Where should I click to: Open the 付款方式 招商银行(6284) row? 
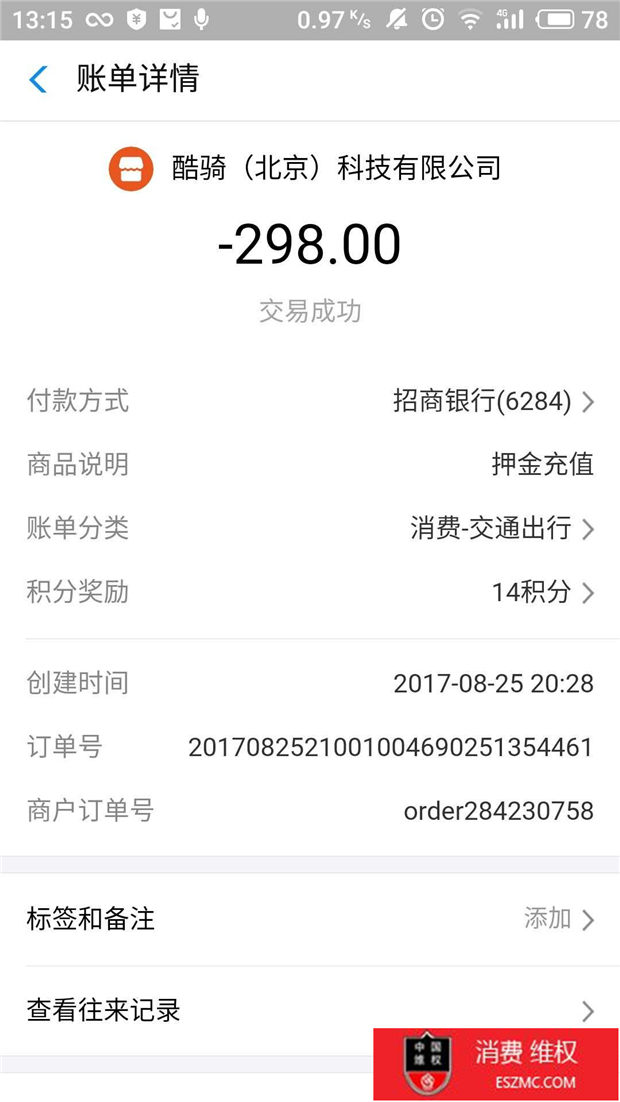click(310, 401)
